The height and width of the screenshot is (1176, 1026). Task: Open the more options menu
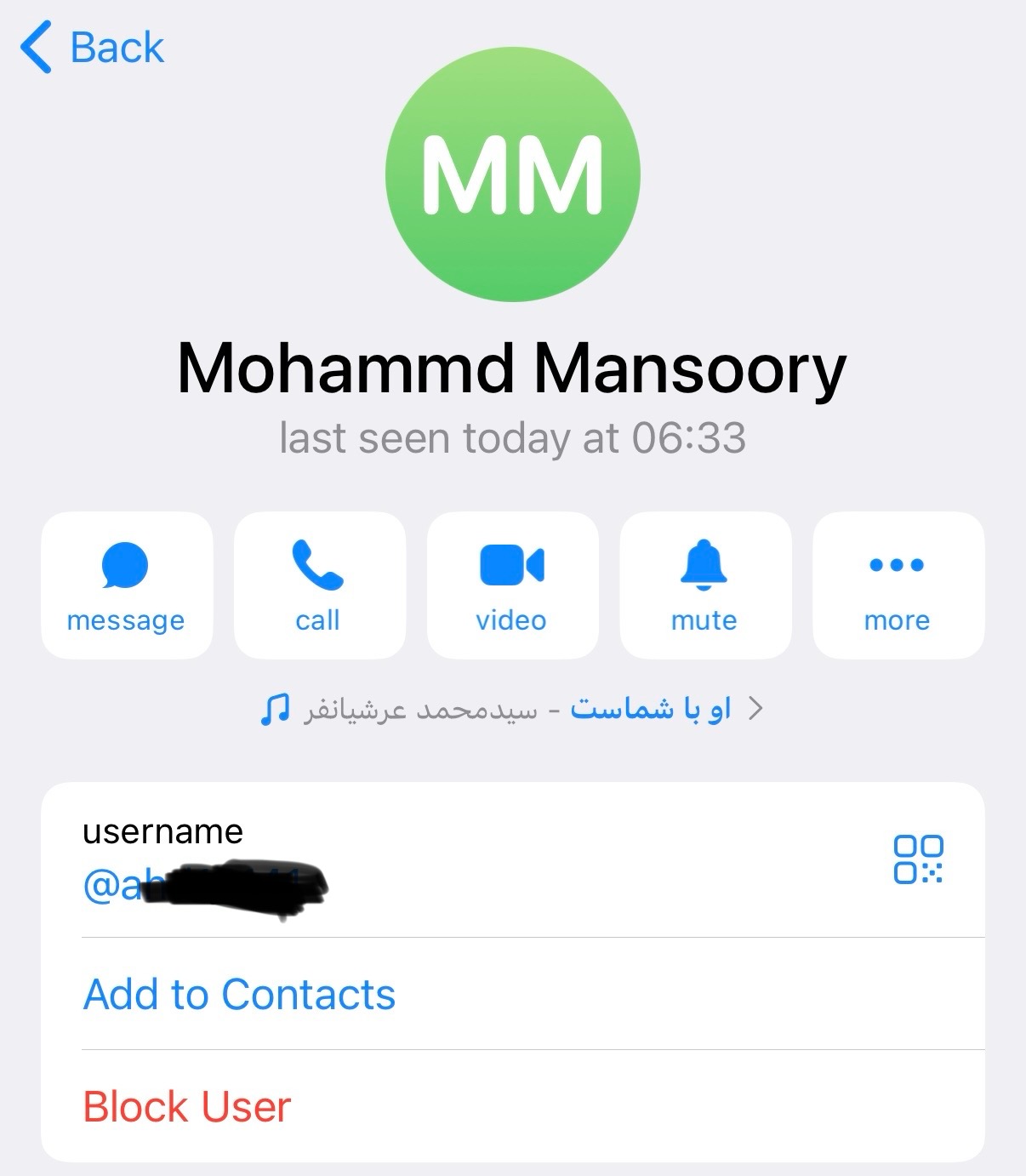[898, 585]
